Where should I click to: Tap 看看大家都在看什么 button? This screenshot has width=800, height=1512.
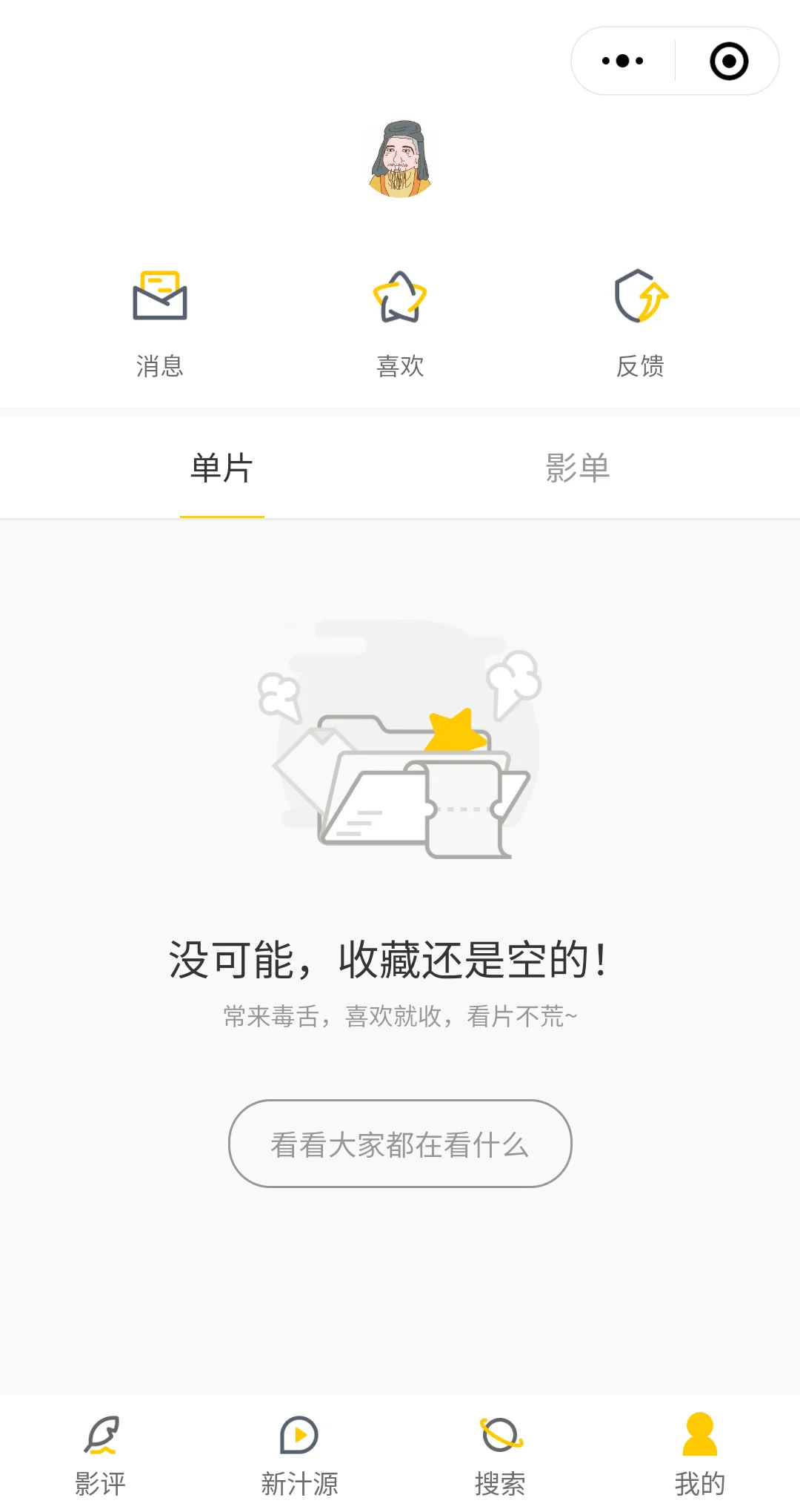click(400, 1144)
